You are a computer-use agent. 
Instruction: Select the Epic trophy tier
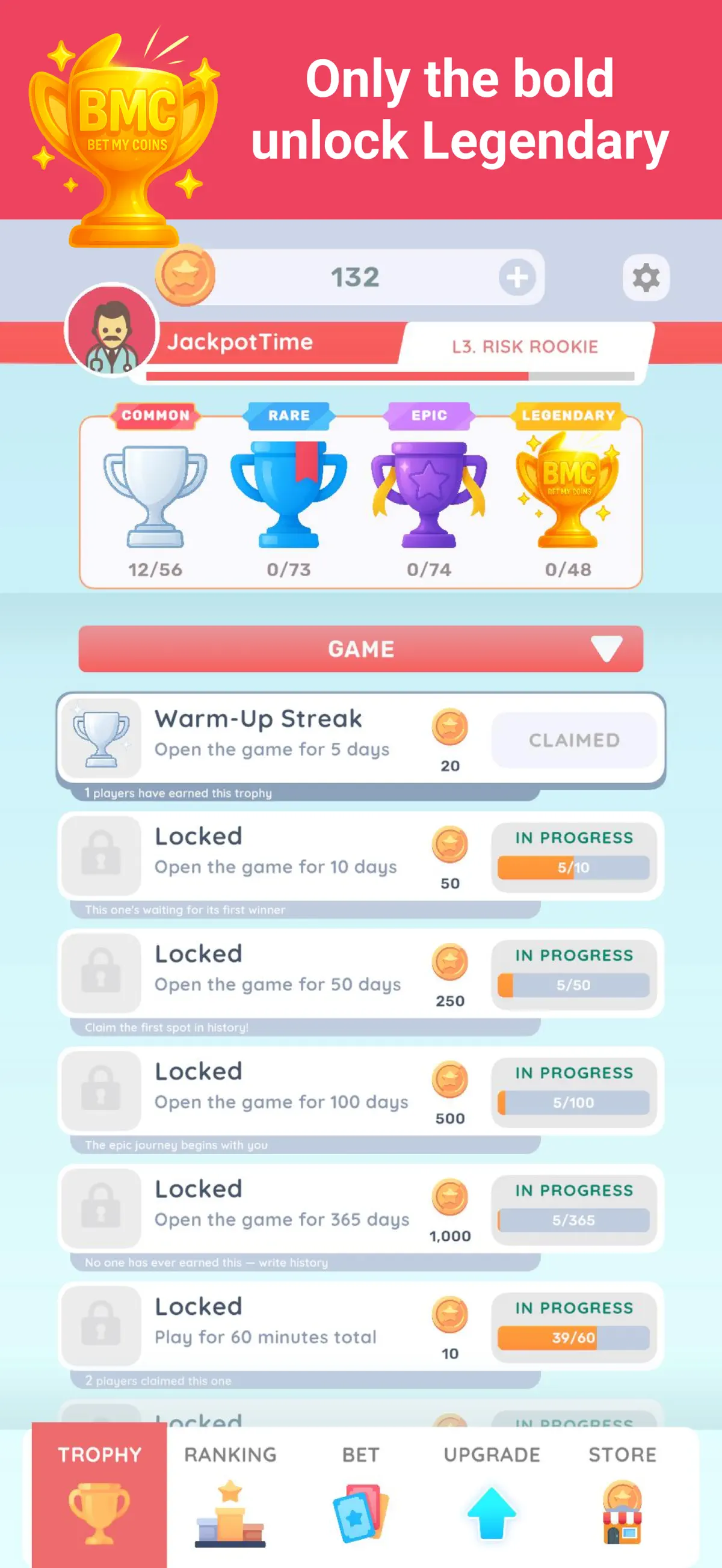[x=428, y=494]
